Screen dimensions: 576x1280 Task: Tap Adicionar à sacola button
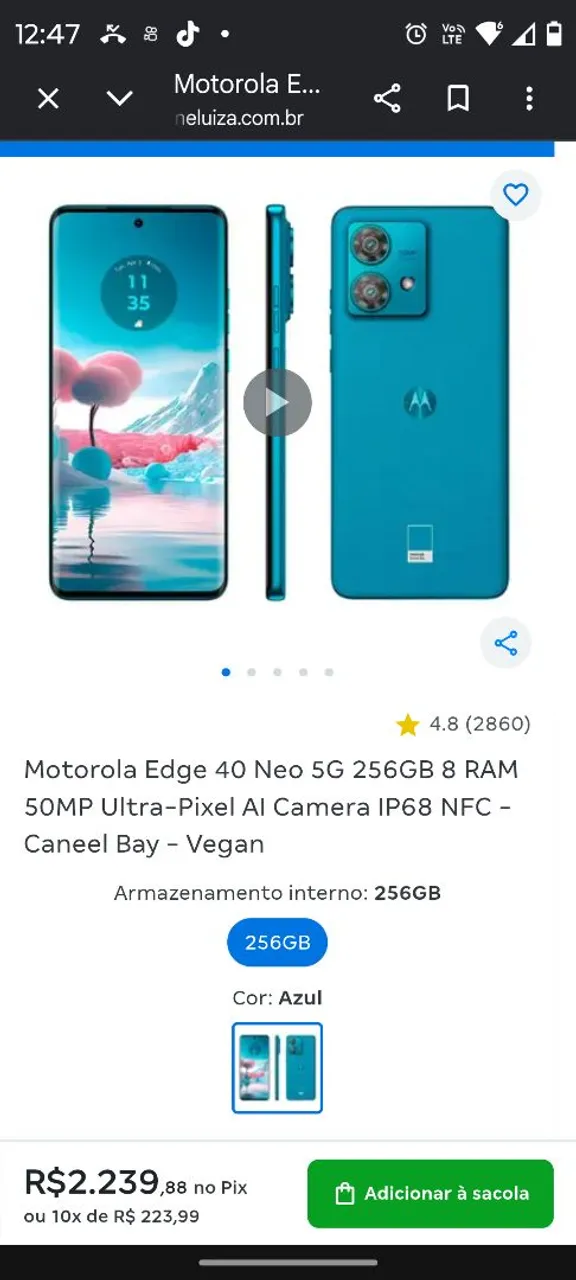pos(430,1193)
